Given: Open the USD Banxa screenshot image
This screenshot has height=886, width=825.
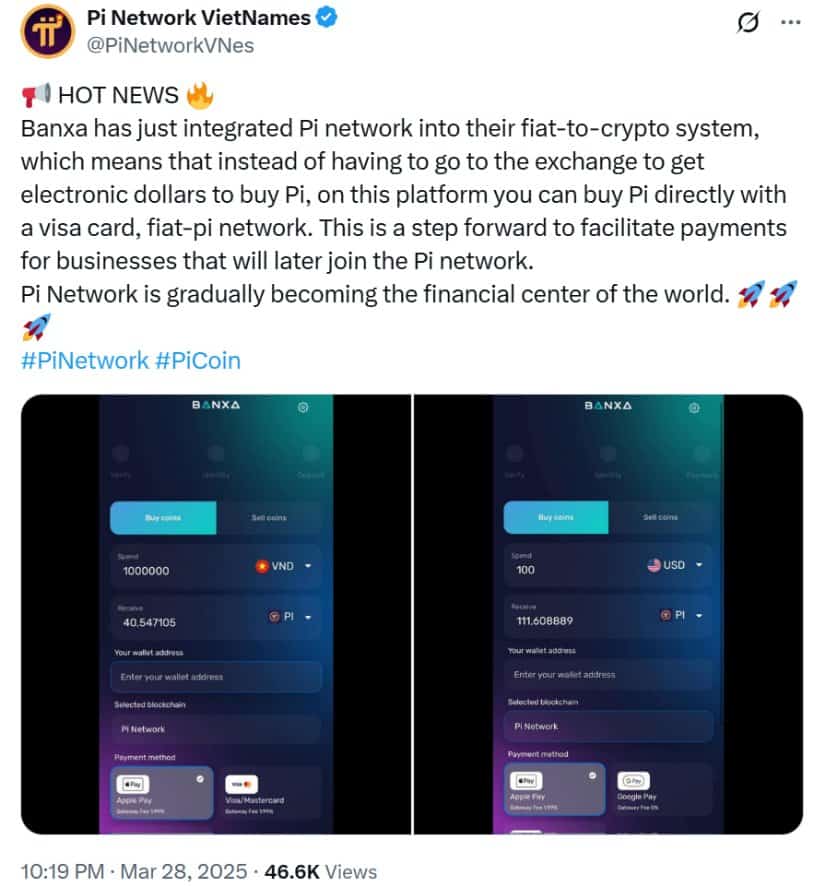Looking at the screenshot, I should pos(608,614).
